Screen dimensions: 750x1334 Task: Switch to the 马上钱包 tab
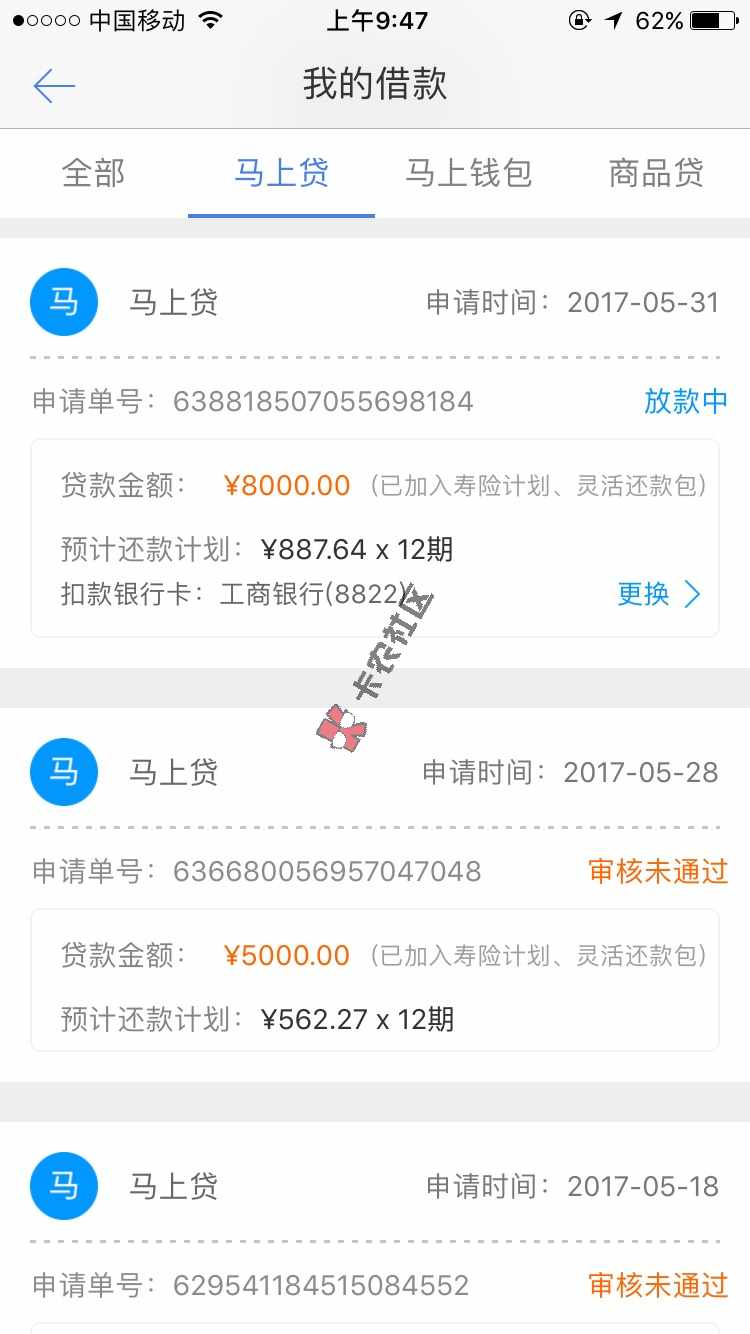coord(468,173)
